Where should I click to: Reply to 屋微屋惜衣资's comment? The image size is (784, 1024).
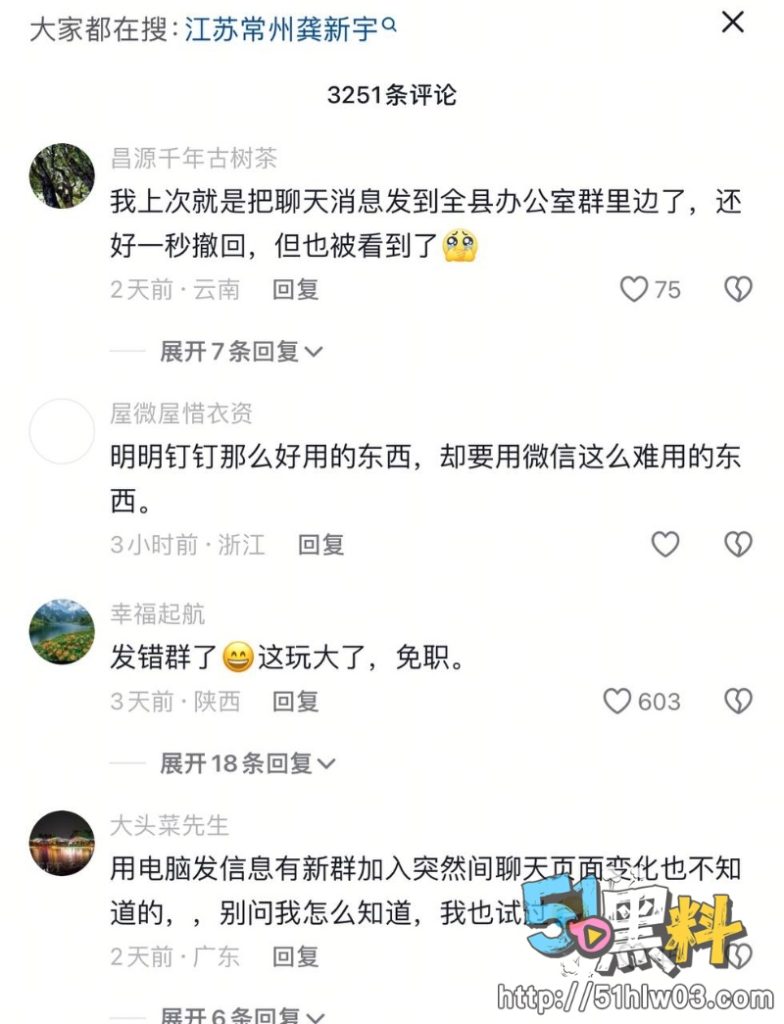point(321,544)
